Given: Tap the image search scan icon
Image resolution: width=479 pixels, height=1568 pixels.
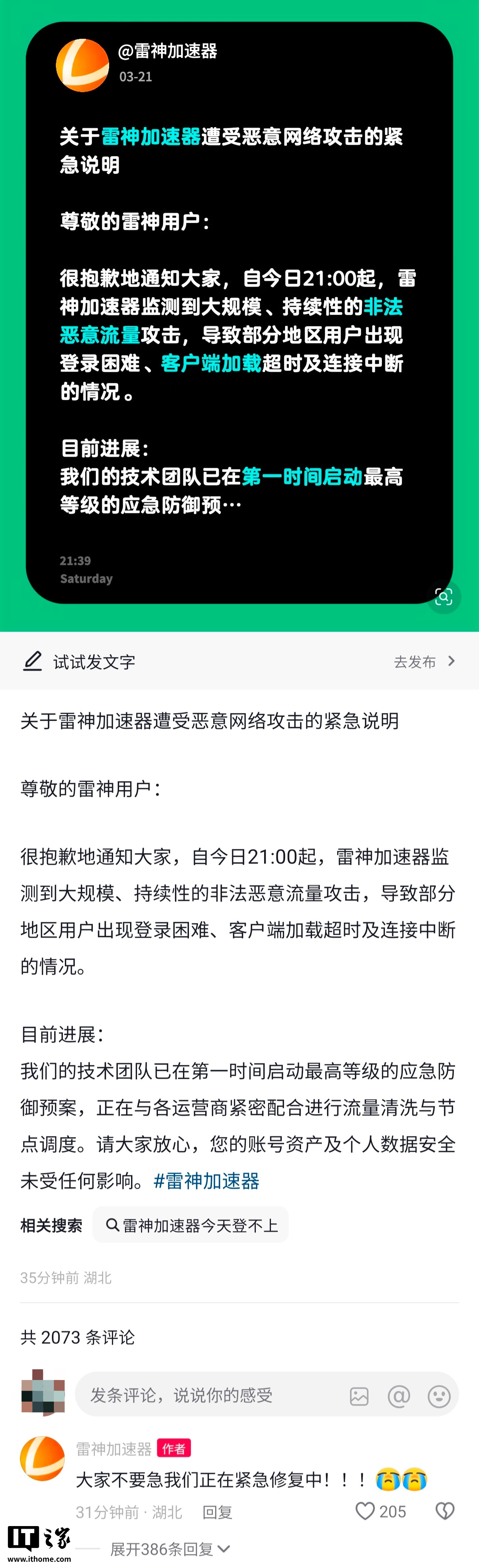Looking at the screenshot, I should [444, 597].
